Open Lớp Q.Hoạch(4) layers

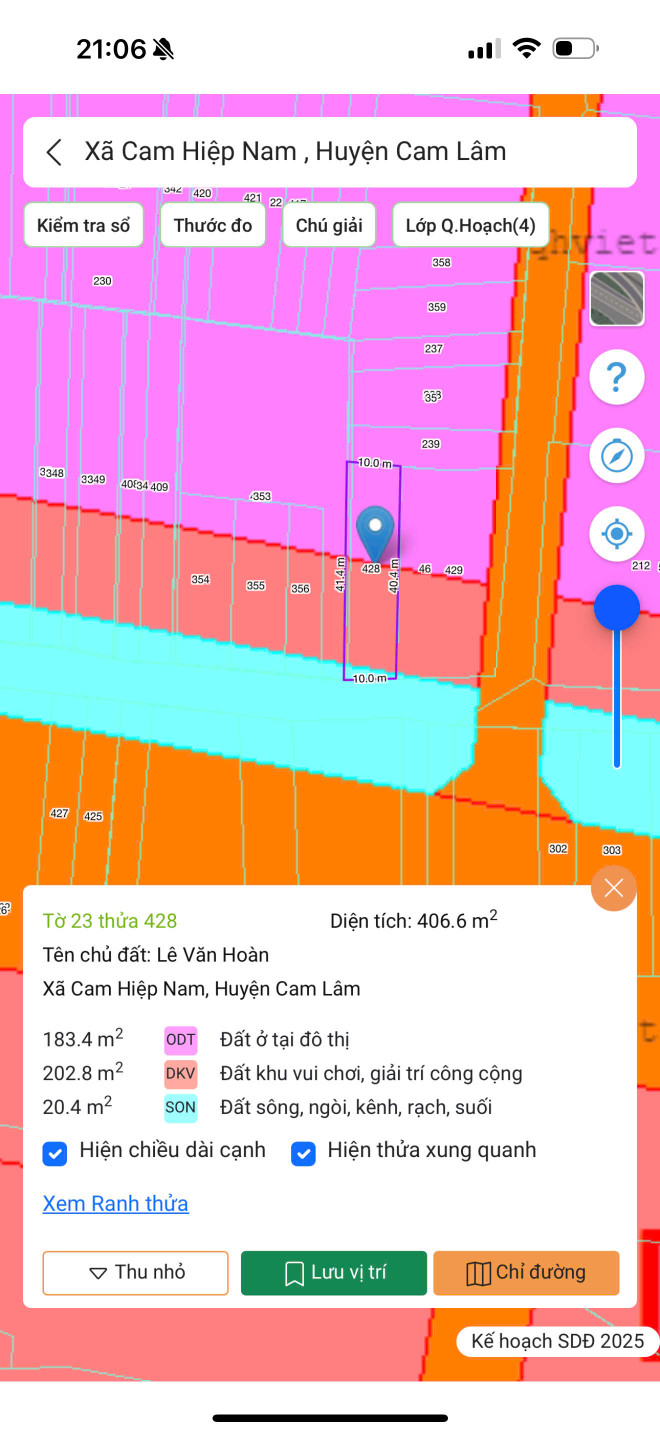470,225
